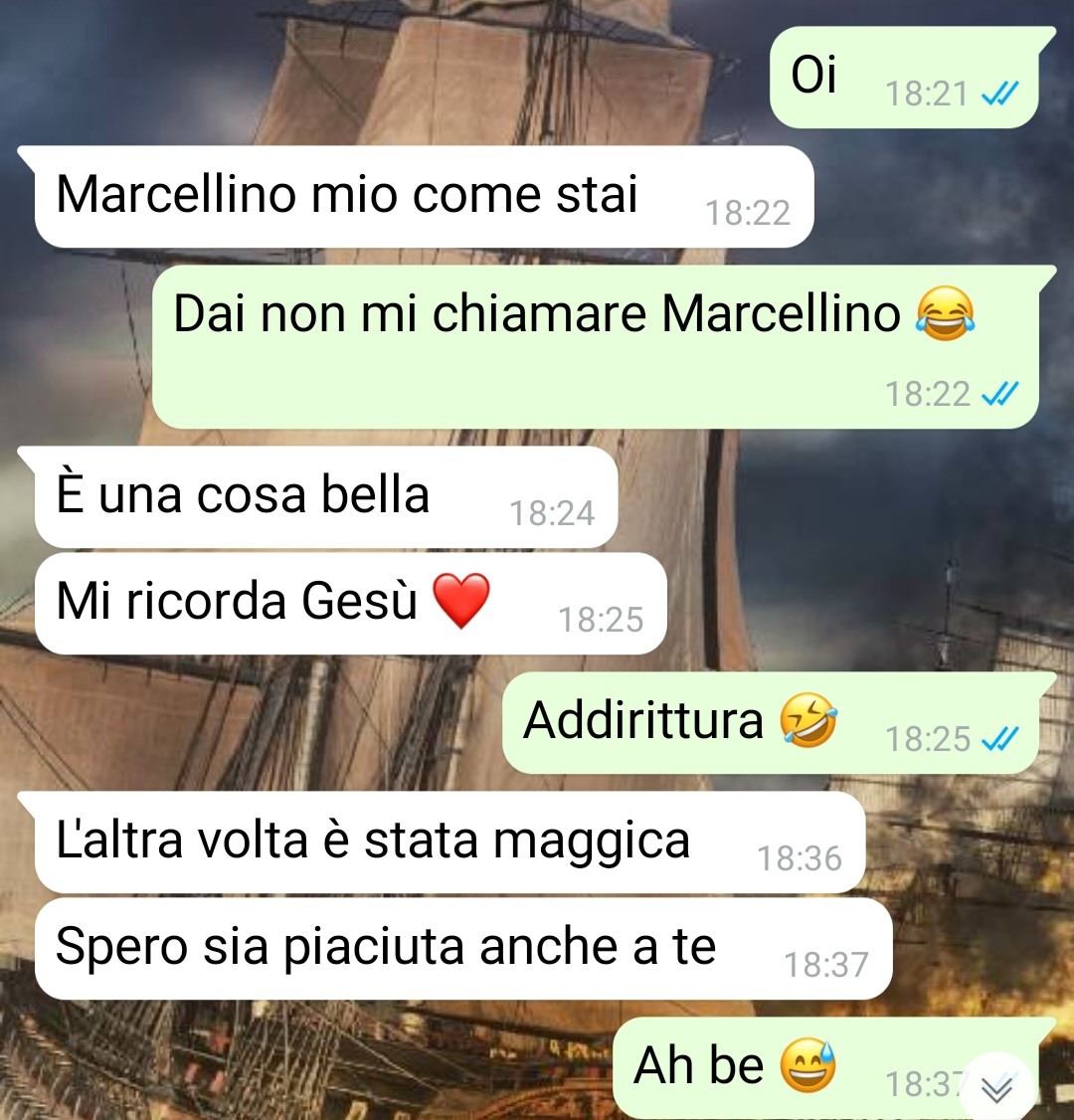Click the sweat smile emoji after Ah be
Screen dimensions: 1074x1120
pyautogui.click(x=806, y=1063)
